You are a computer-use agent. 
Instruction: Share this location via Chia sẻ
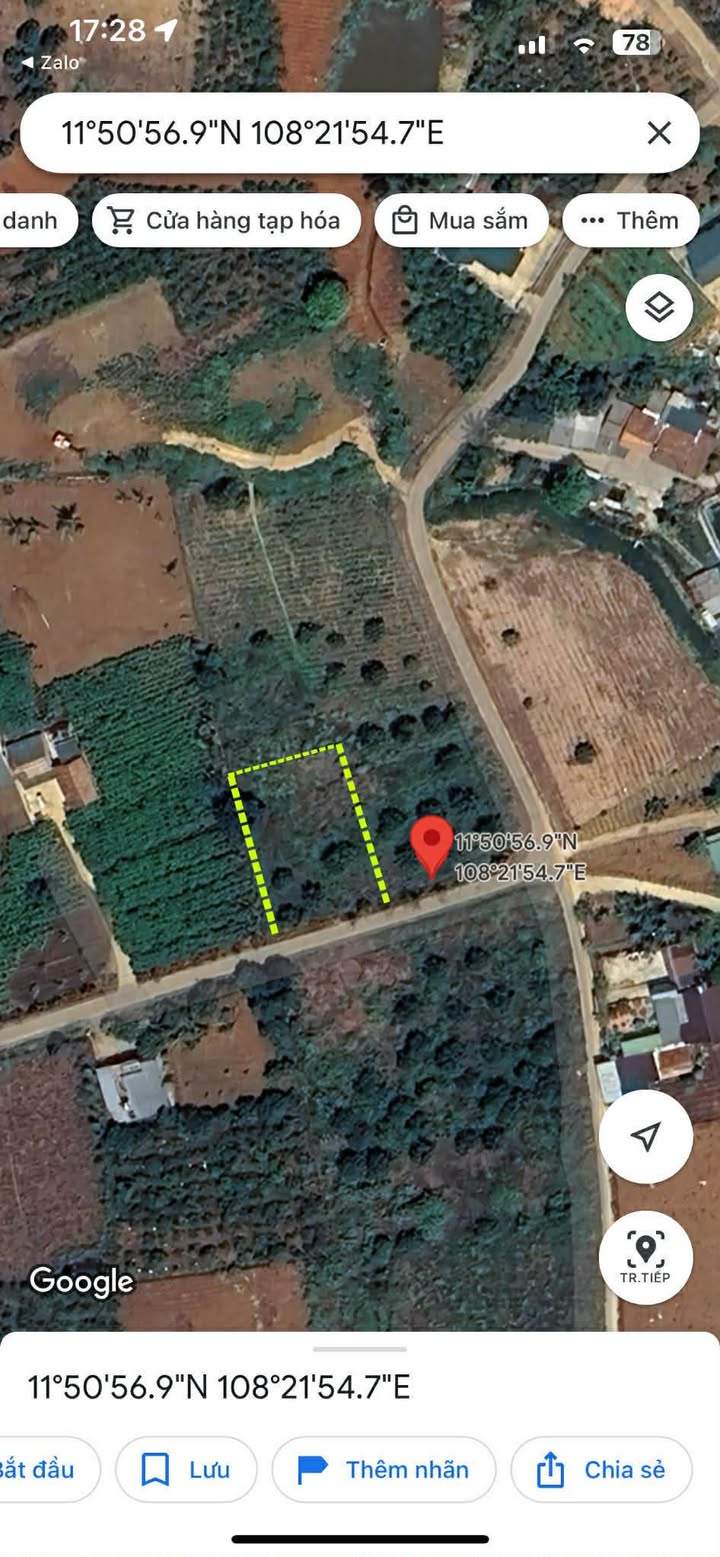click(601, 1469)
